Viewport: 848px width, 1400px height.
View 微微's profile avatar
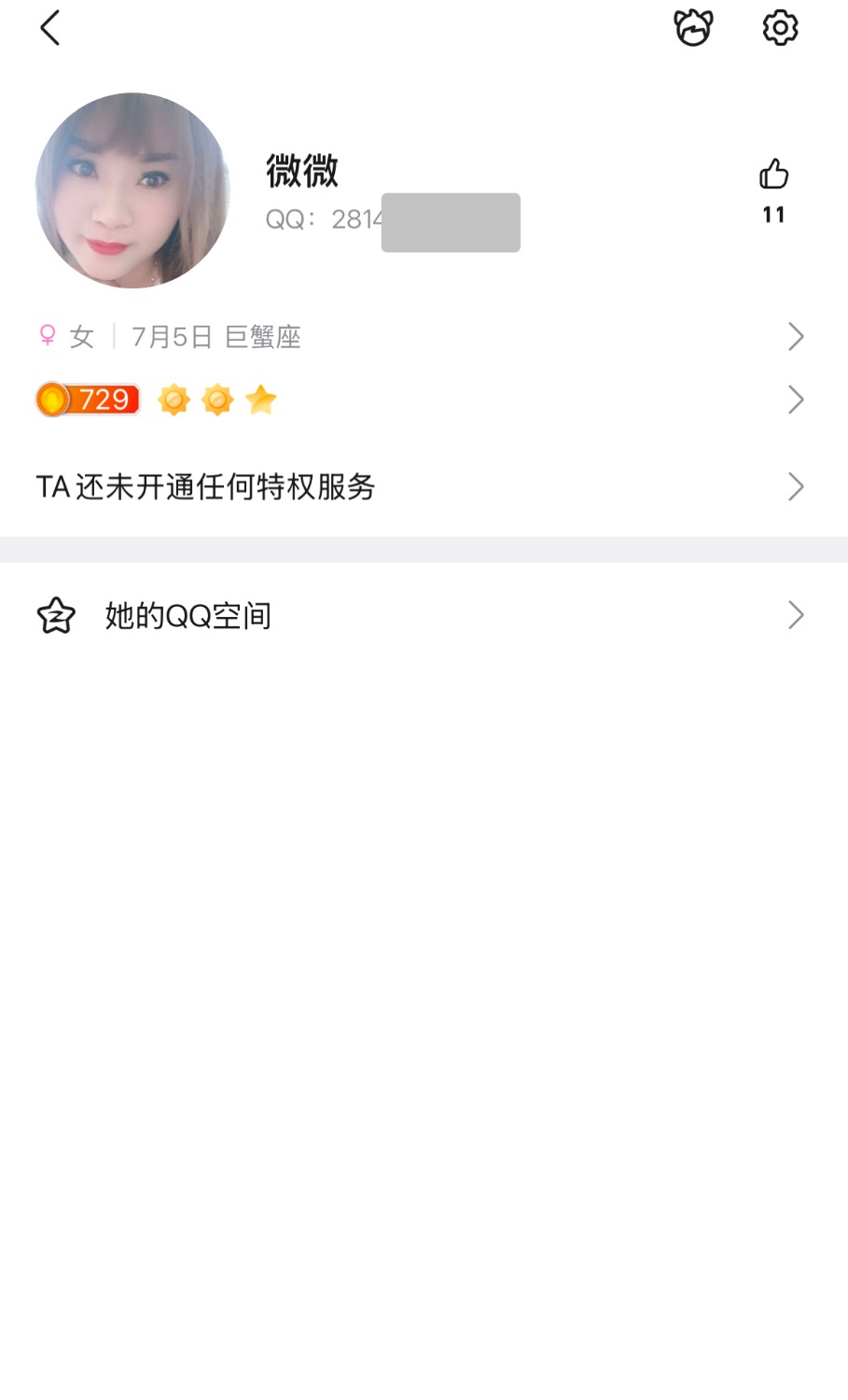point(132,190)
